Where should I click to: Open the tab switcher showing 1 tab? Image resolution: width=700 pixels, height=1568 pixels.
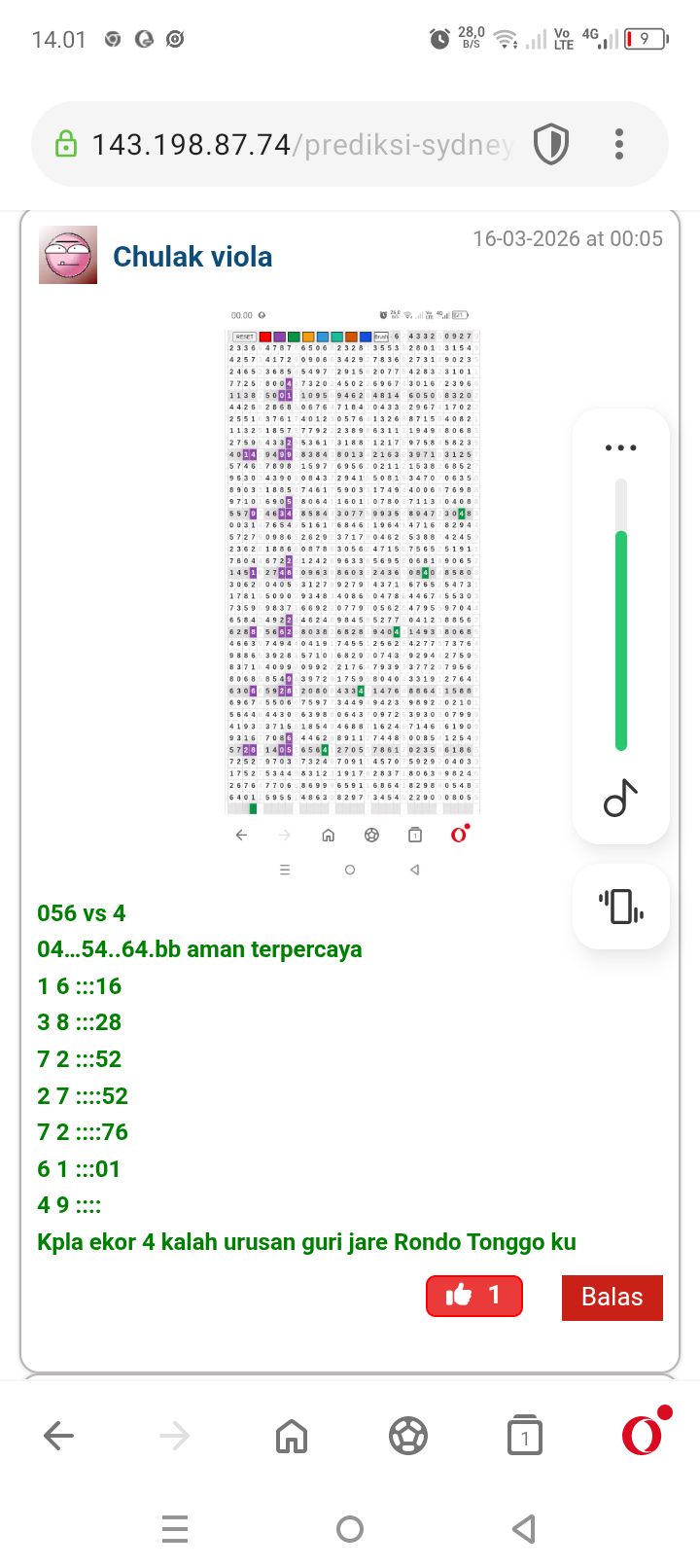tap(525, 1435)
